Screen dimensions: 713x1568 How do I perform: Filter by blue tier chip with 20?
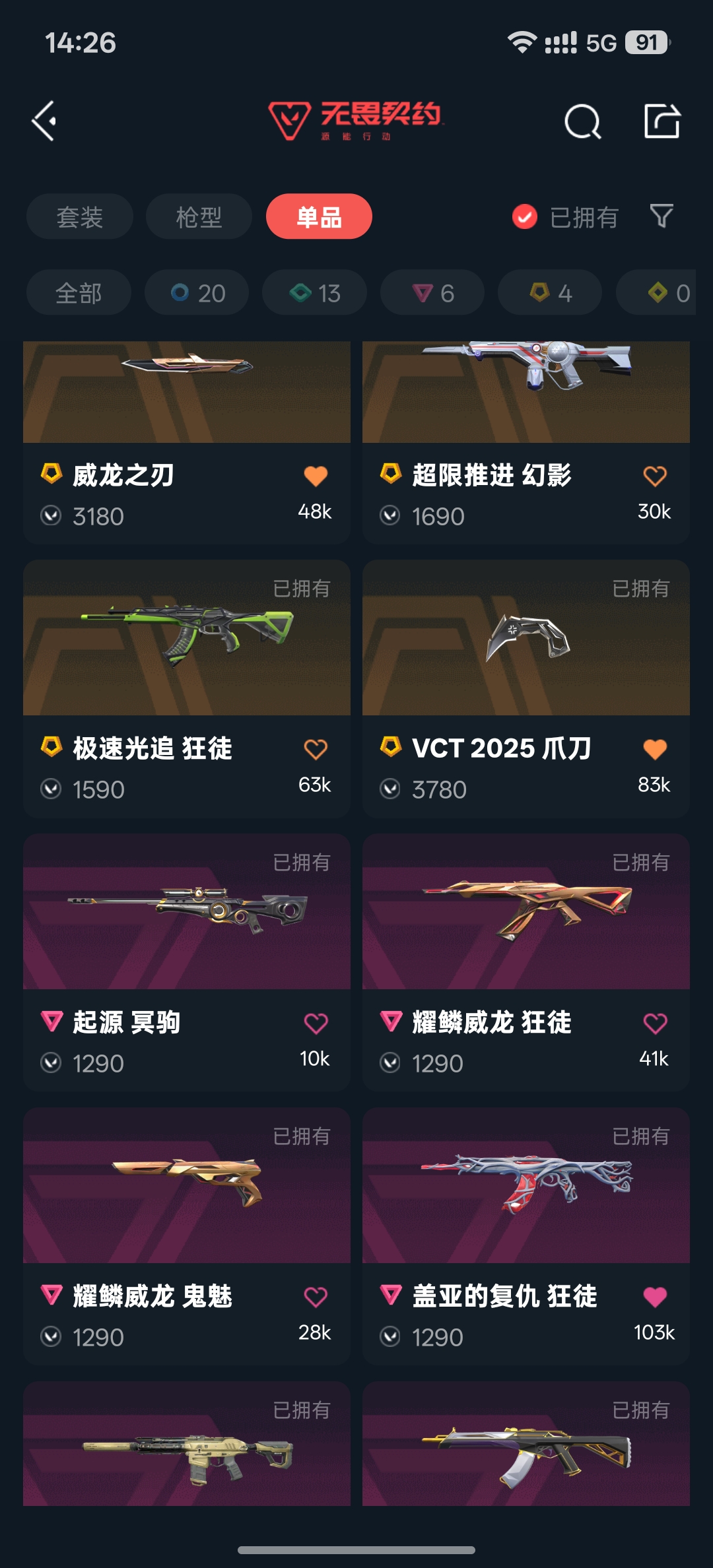coord(197,292)
